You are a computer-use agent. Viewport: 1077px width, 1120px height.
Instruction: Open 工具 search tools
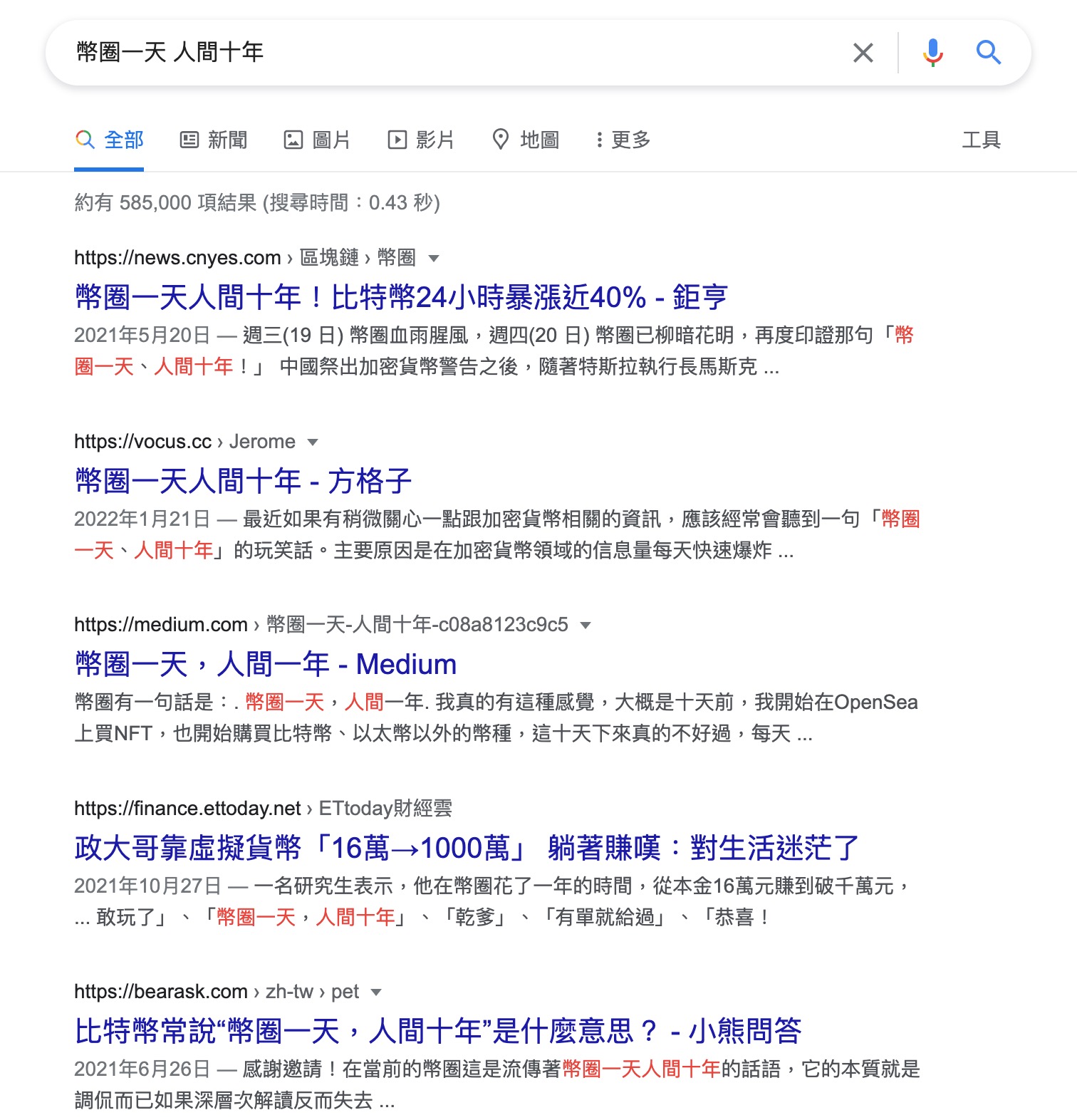981,140
